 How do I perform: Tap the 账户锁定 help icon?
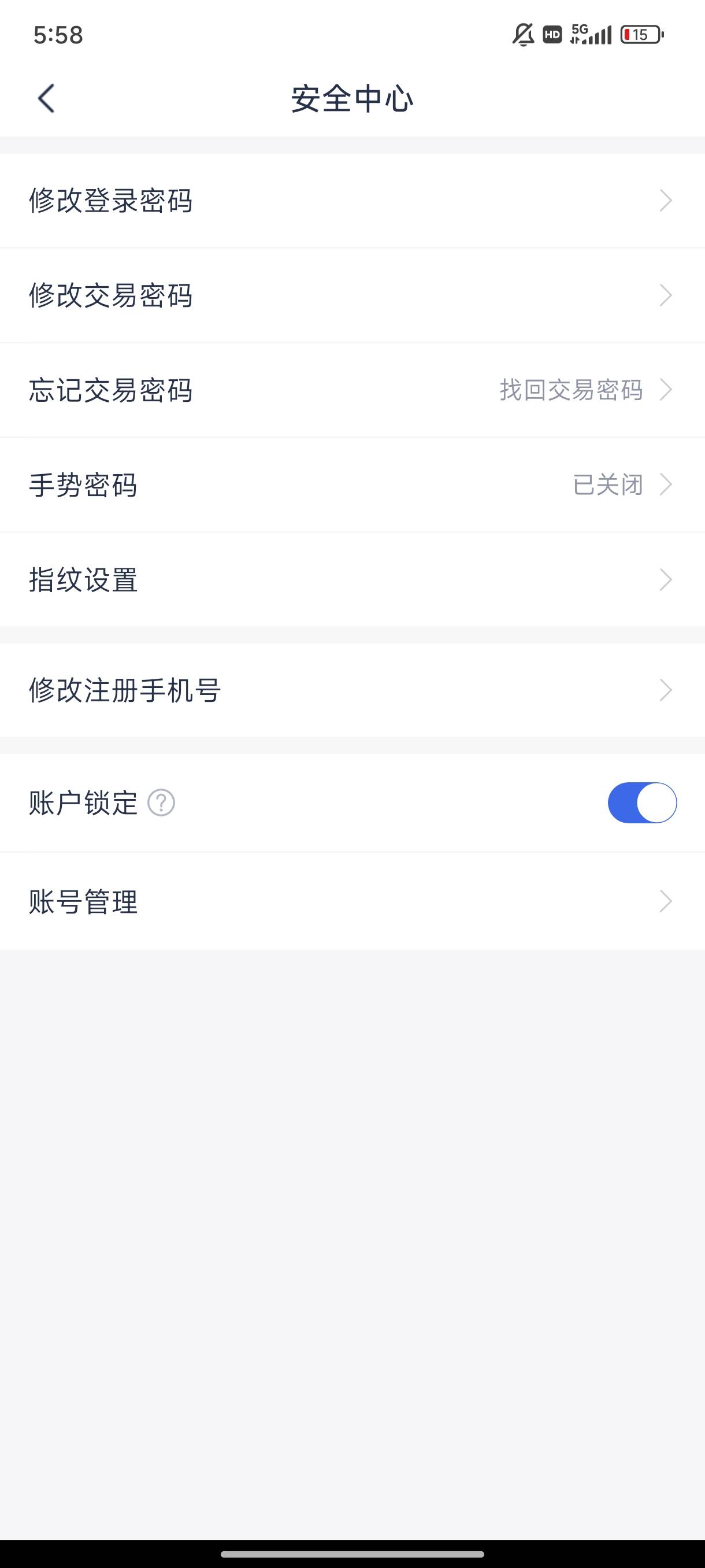point(161,803)
